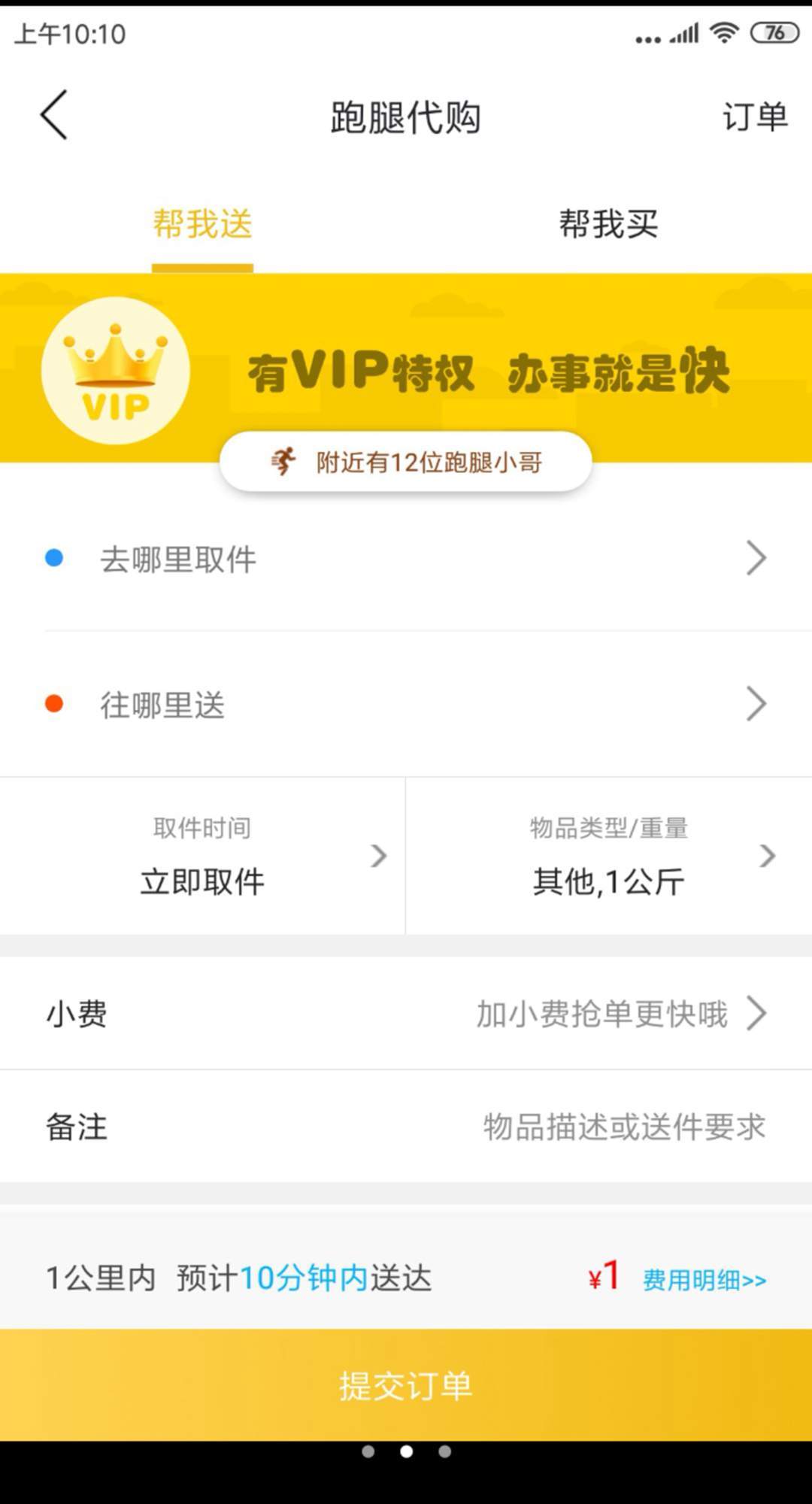Screen dimensions: 812x1504
Task: View 费用明细 fee details
Action: click(x=704, y=1280)
